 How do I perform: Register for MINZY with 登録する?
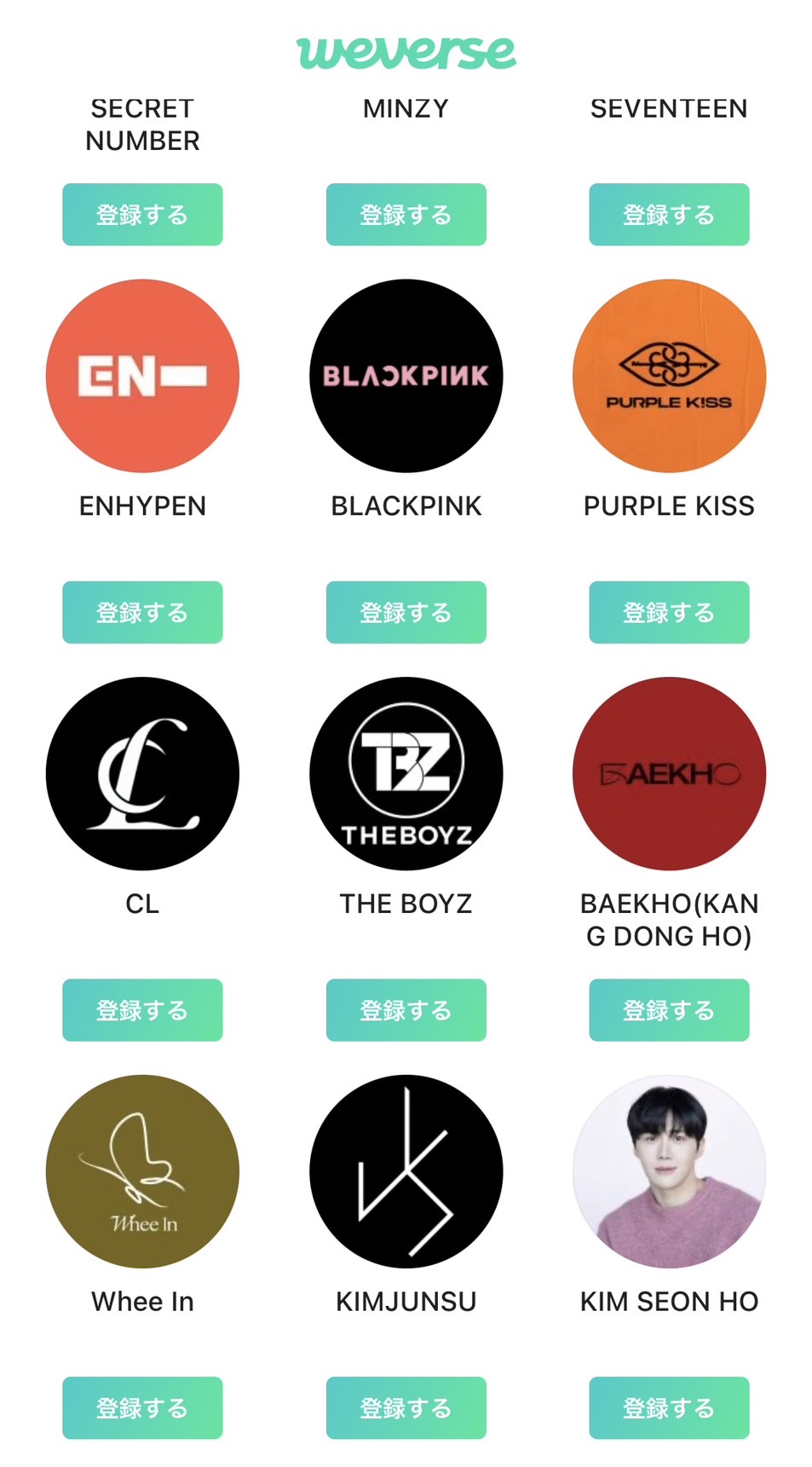click(406, 215)
